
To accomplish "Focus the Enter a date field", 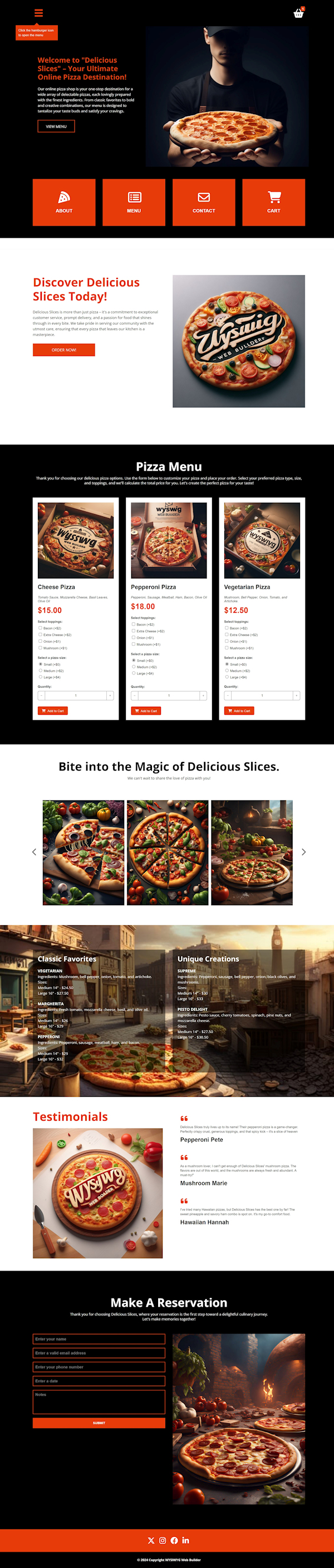I will click(99, 1380).
